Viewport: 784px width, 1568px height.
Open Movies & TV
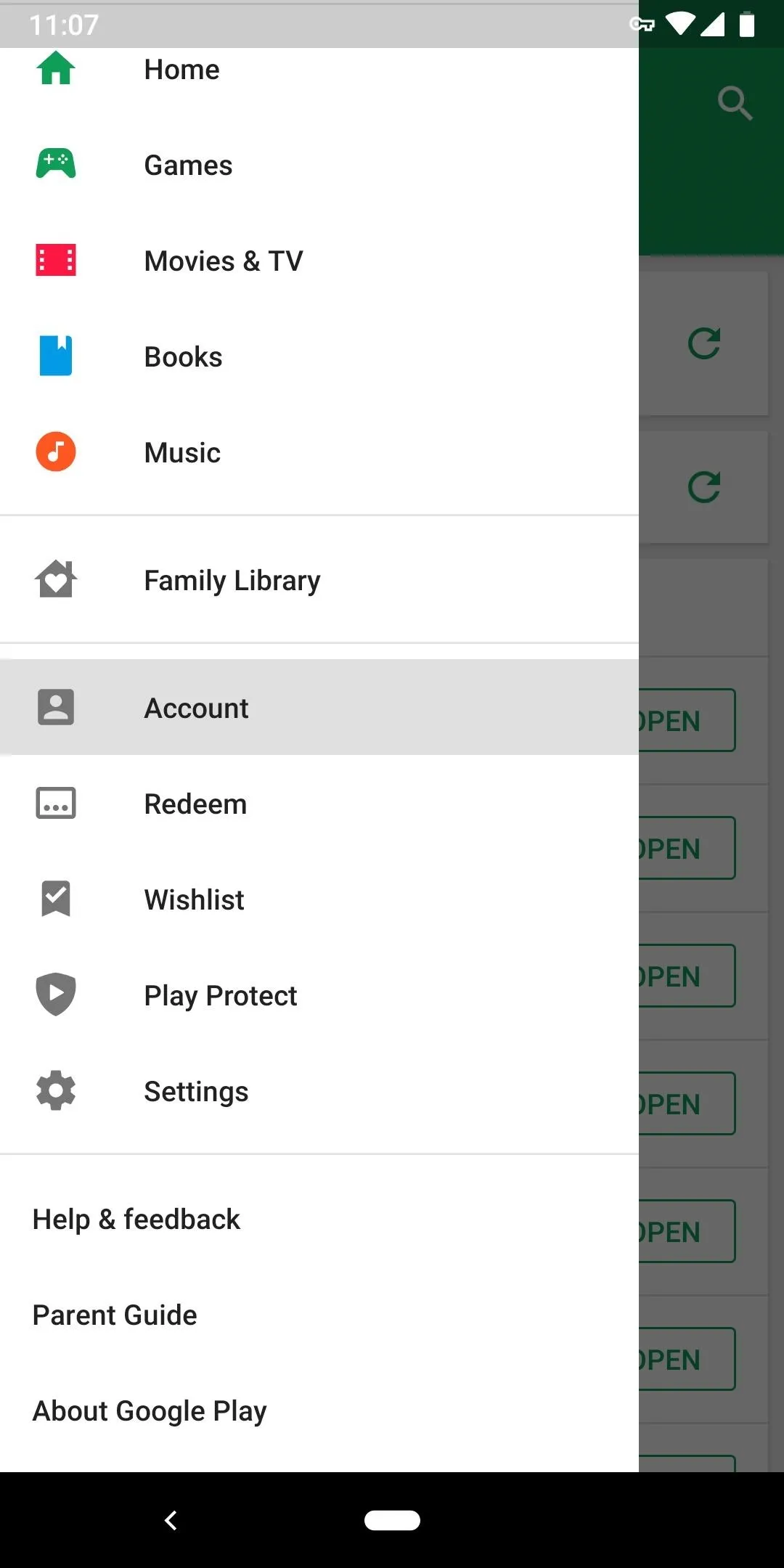point(319,261)
